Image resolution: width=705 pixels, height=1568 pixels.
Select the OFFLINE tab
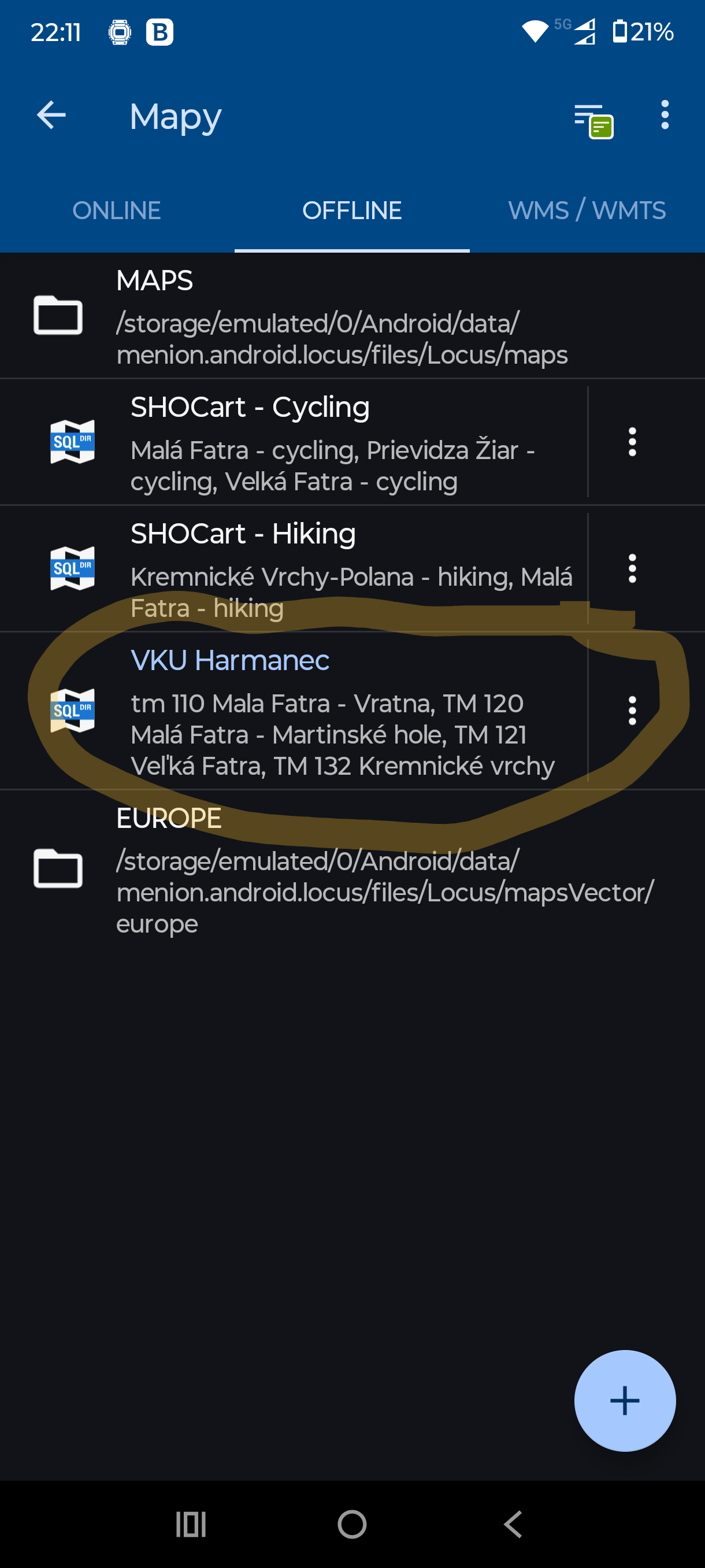pyautogui.click(x=351, y=210)
